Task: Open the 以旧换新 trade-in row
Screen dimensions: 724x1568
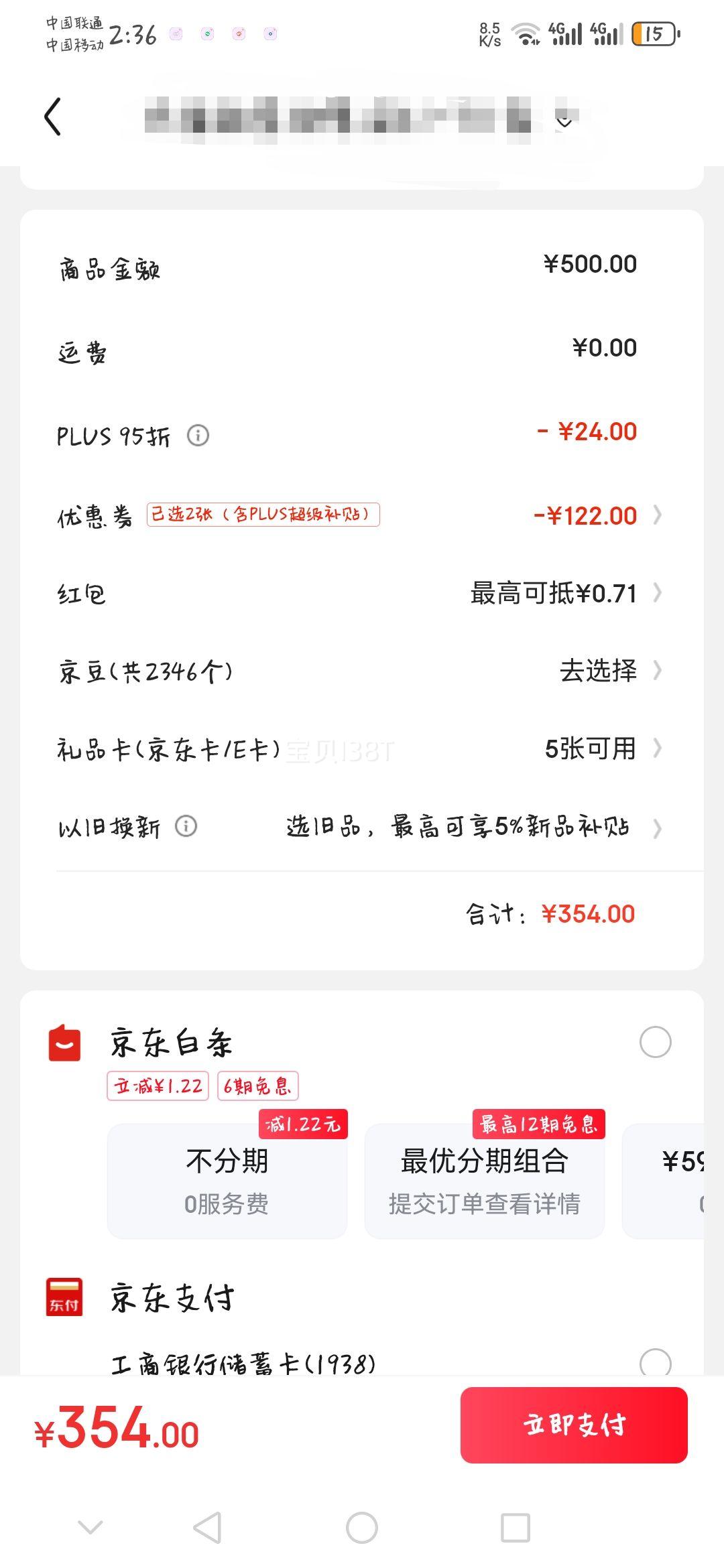Action: coord(362,827)
